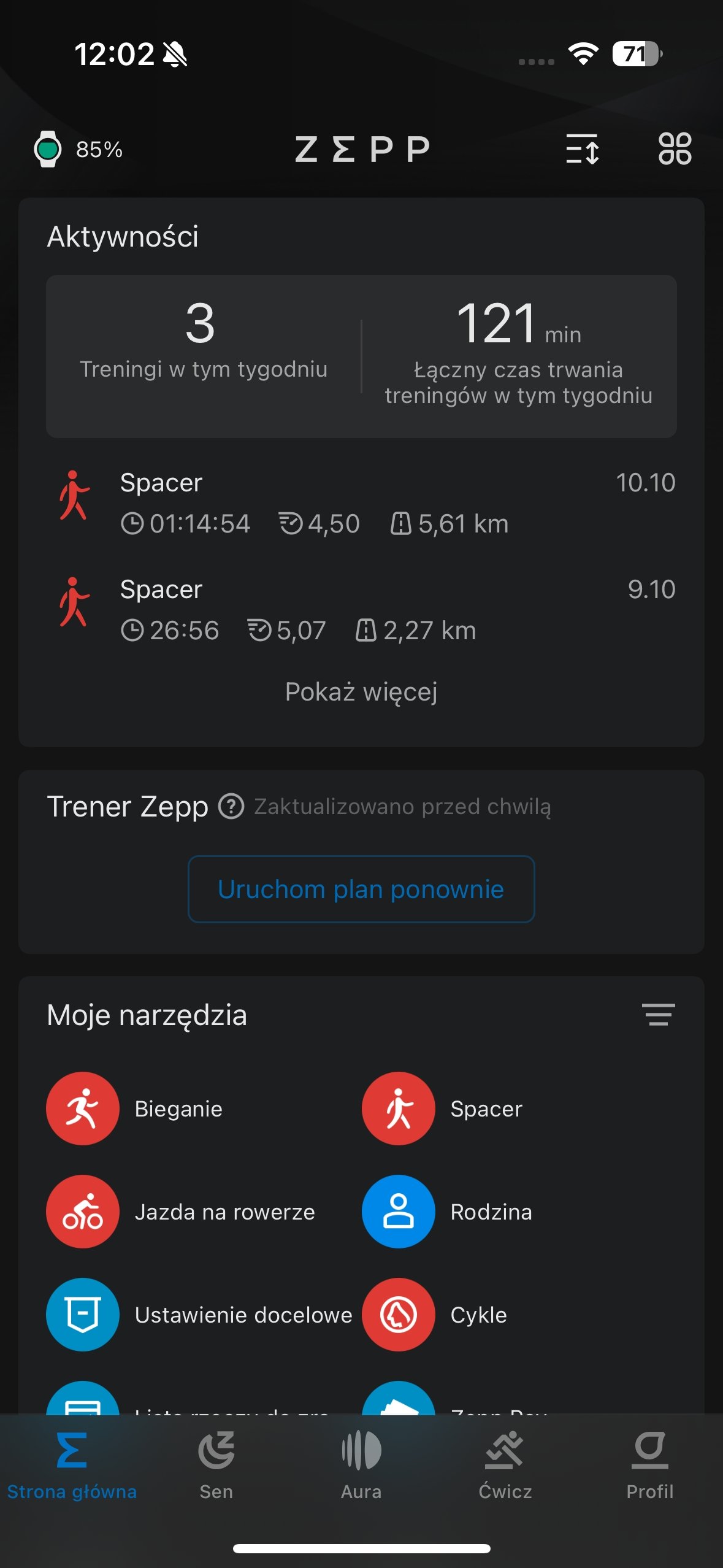The height and width of the screenshot is (1568, 723).
Task: Tap Pokaż więcej to see more activities
Action: (361, 692)
